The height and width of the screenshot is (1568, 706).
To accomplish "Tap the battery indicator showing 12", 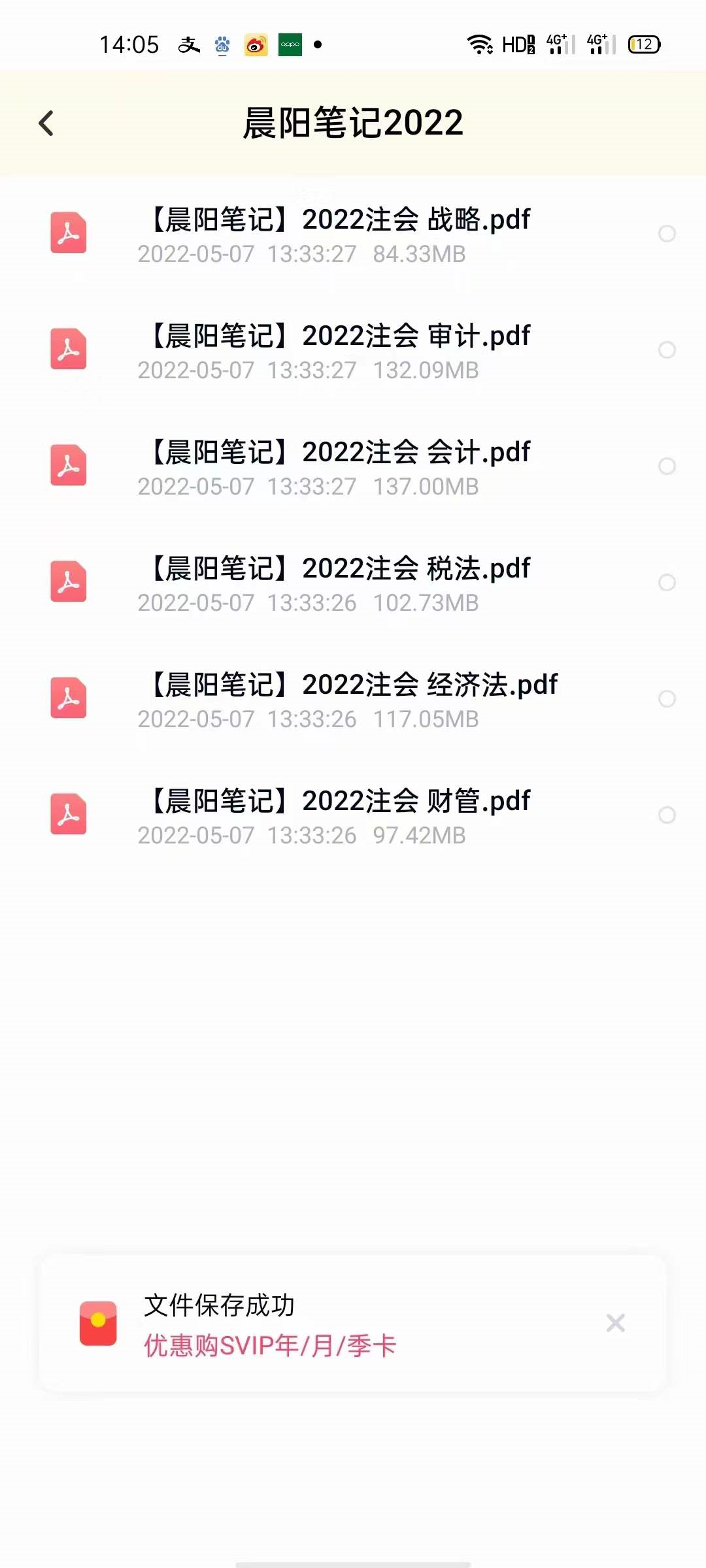I will [643, 43].
